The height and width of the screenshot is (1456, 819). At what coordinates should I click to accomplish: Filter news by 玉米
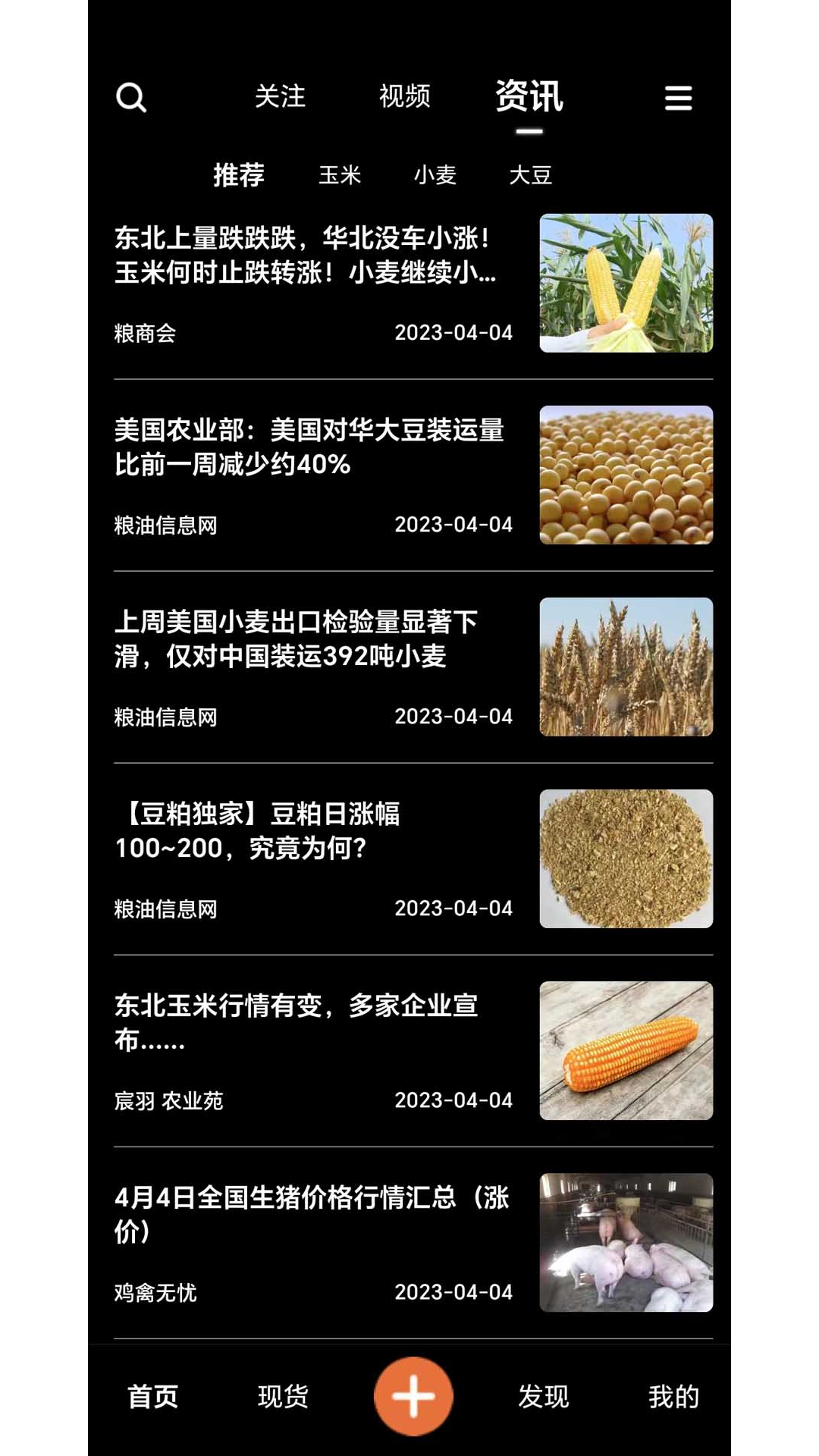340,175
